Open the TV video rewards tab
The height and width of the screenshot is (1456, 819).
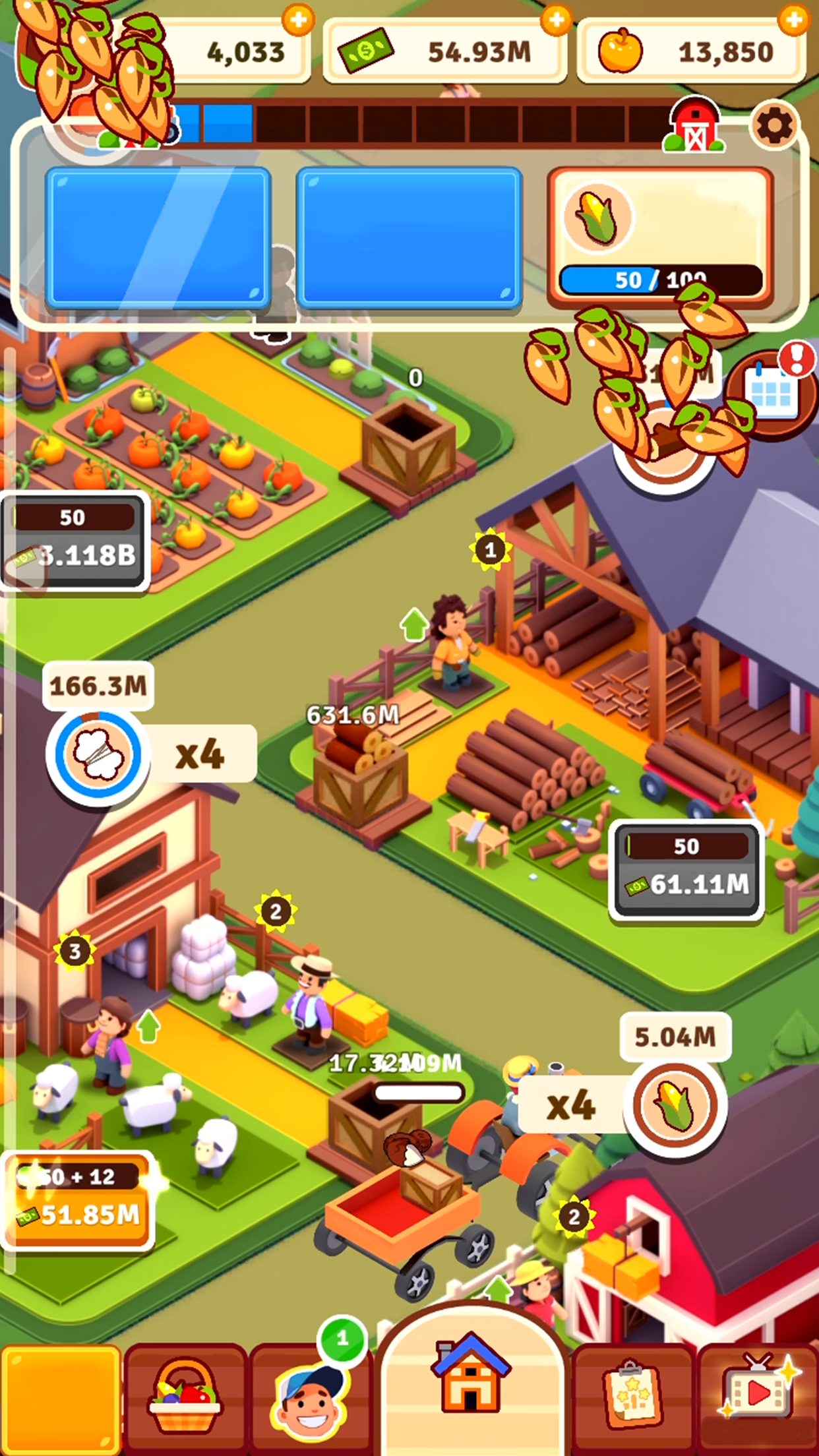[x=758, y=1395]
